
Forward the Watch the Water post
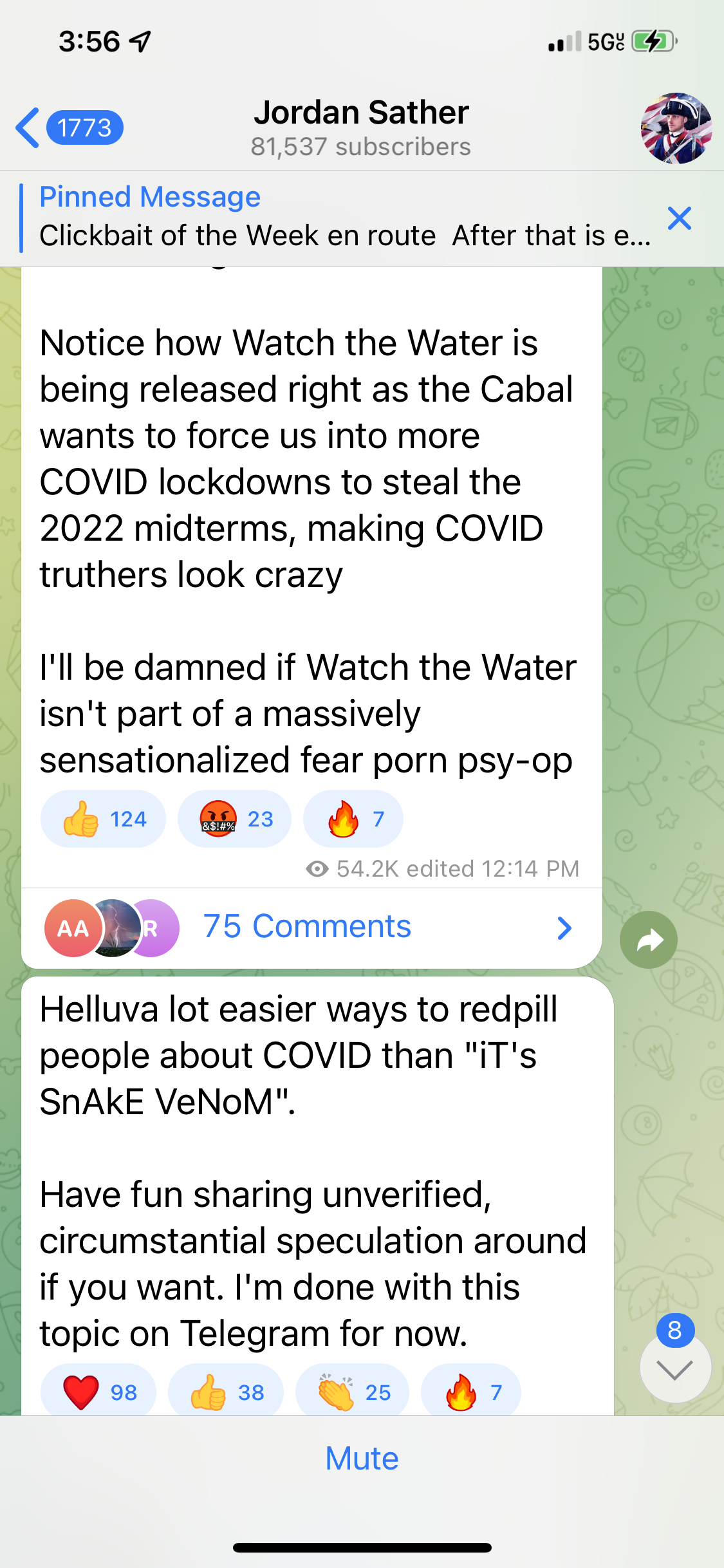(649, 940)
